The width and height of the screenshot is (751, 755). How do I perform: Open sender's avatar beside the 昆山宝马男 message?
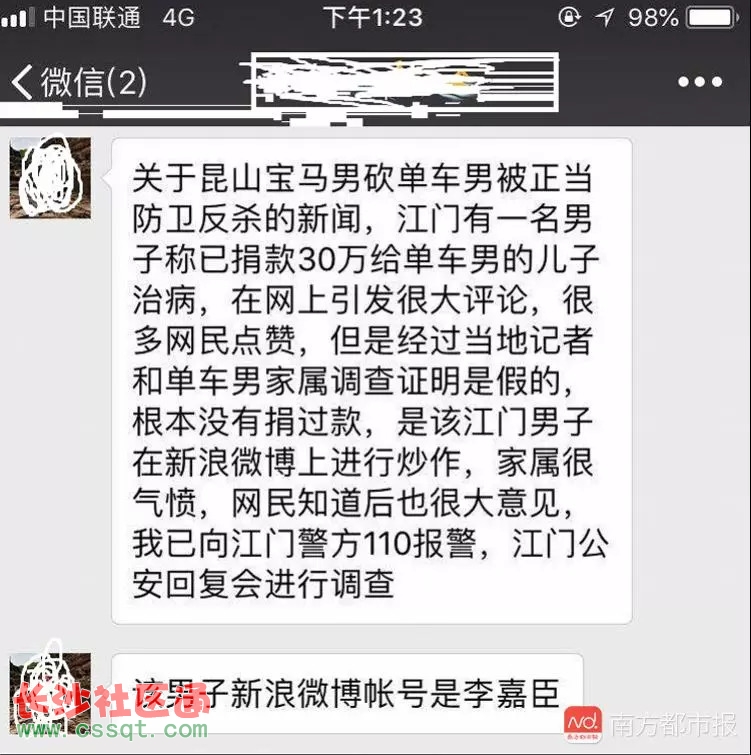pos(50,178)
